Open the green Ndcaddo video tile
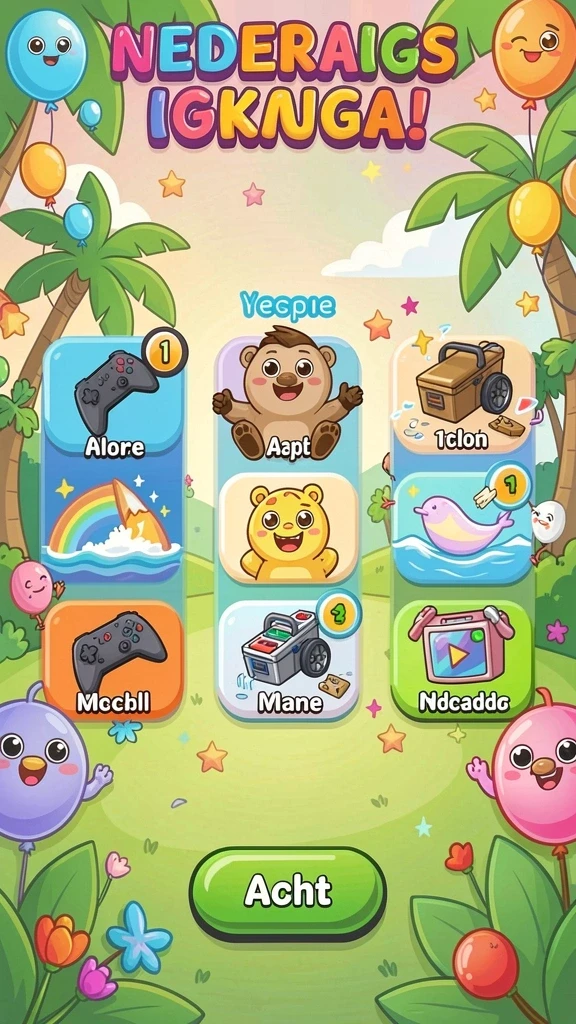Screen dimensions: 576x1024 coord(463,660)
